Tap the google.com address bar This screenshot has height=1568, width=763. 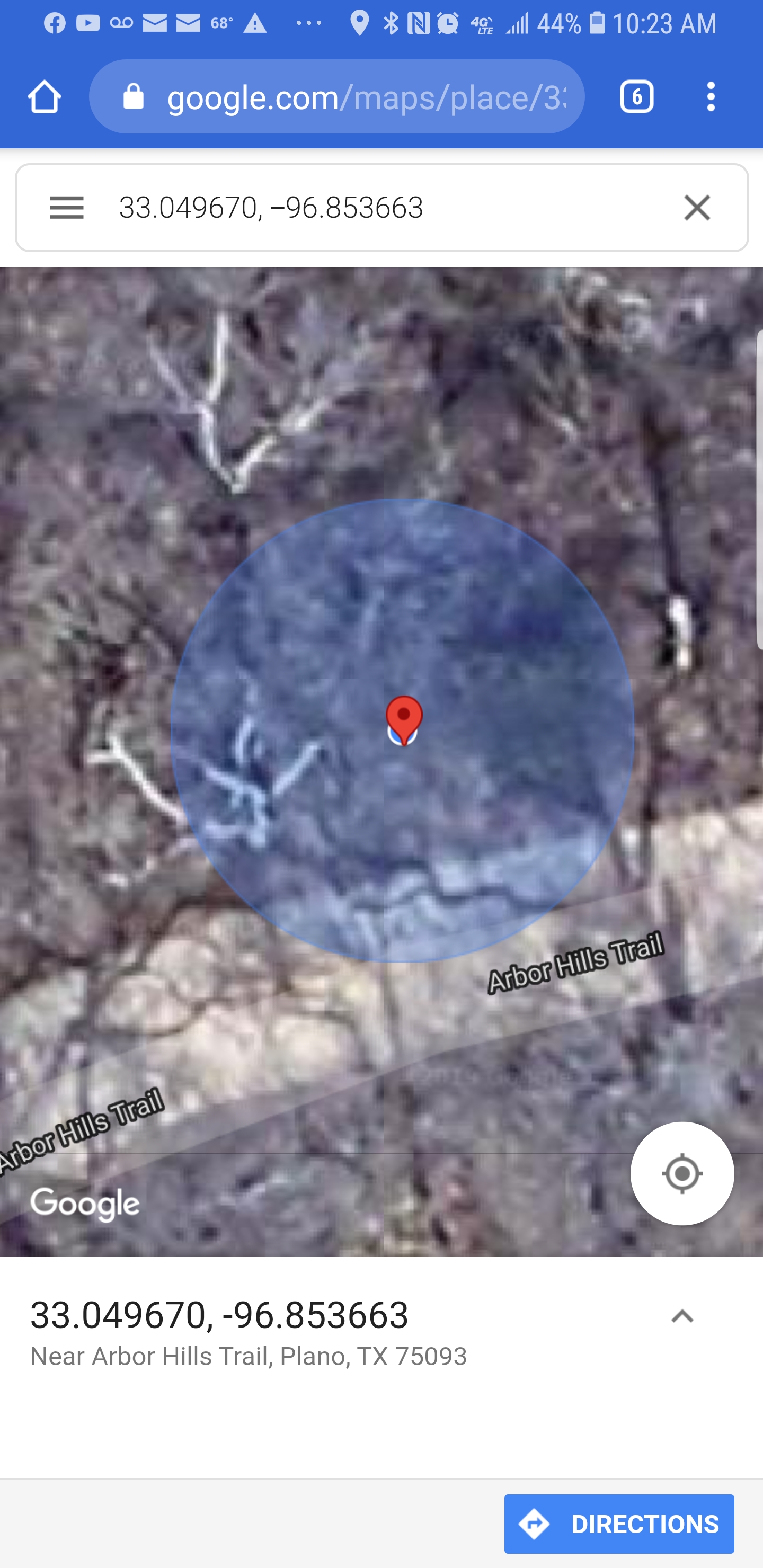[x=366, y=97]
